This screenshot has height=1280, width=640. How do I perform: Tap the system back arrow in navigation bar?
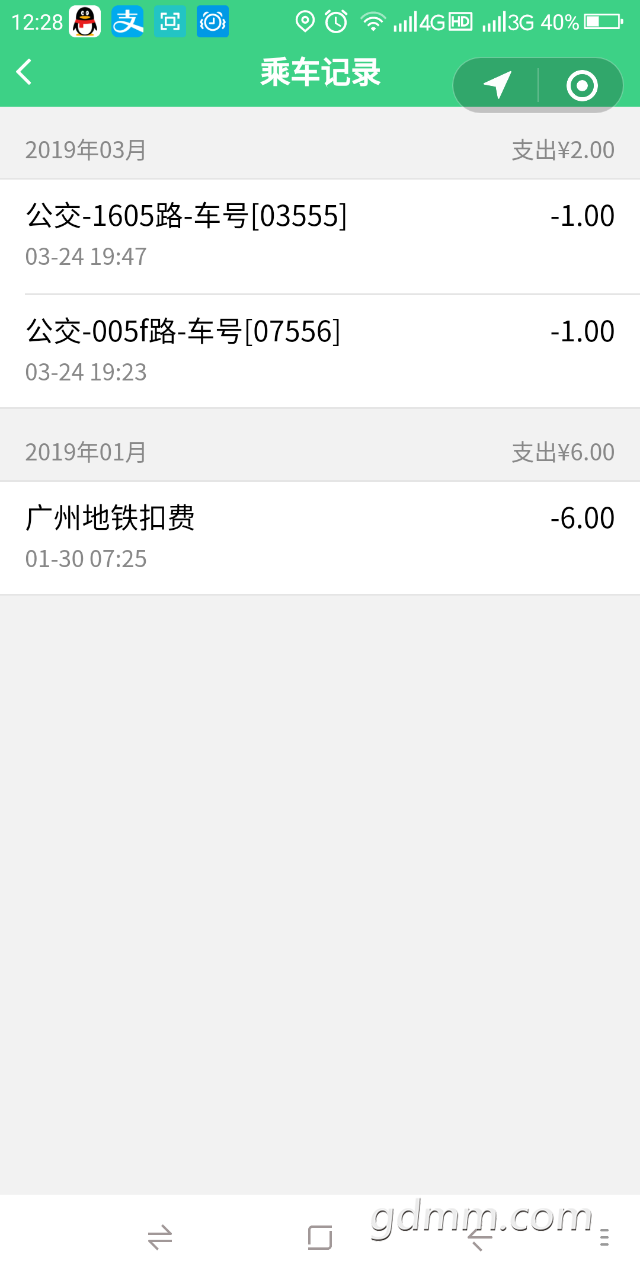(x=480, y=1238)
